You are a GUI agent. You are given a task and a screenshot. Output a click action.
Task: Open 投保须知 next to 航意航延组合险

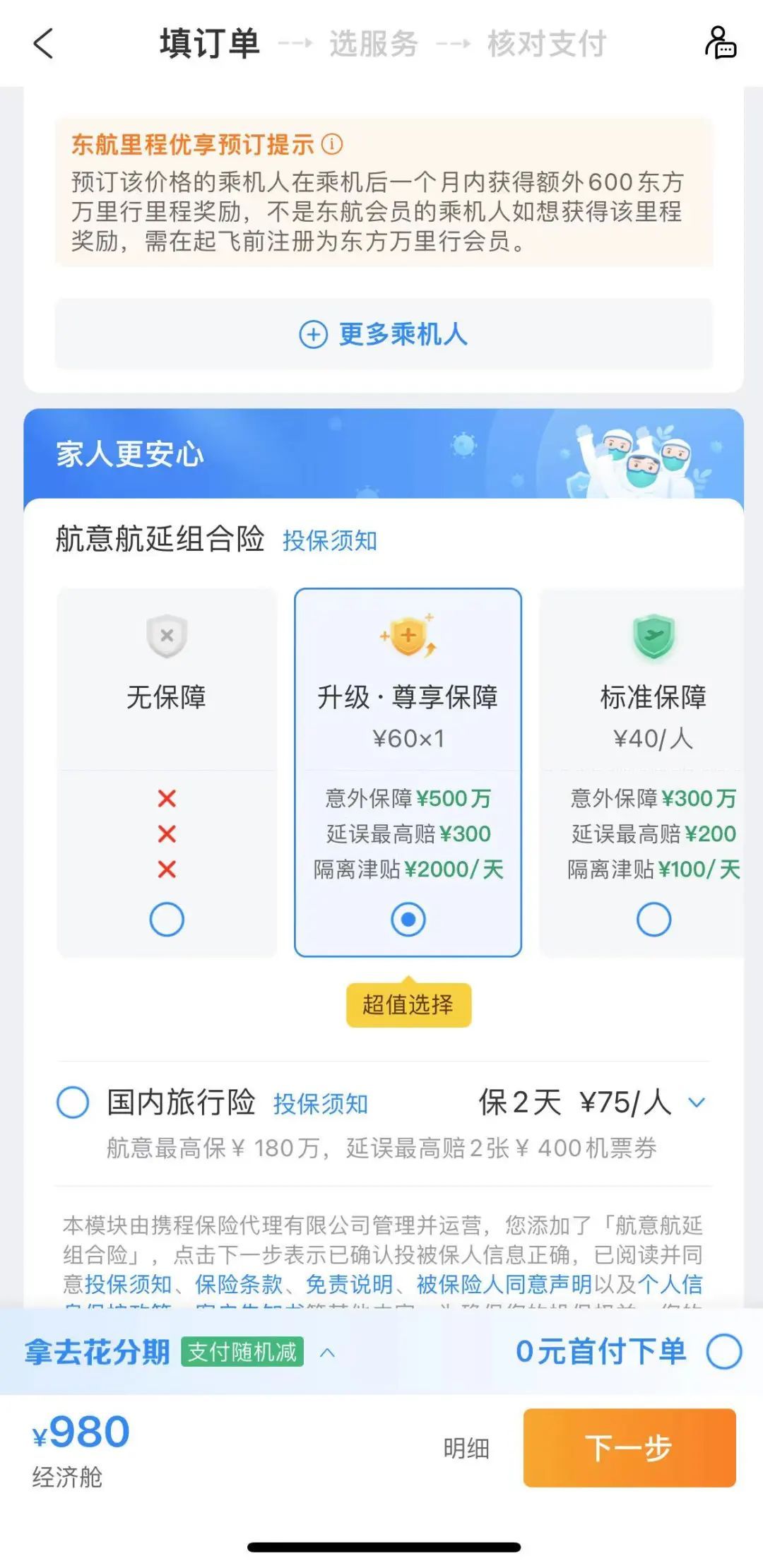click(329, 541)
